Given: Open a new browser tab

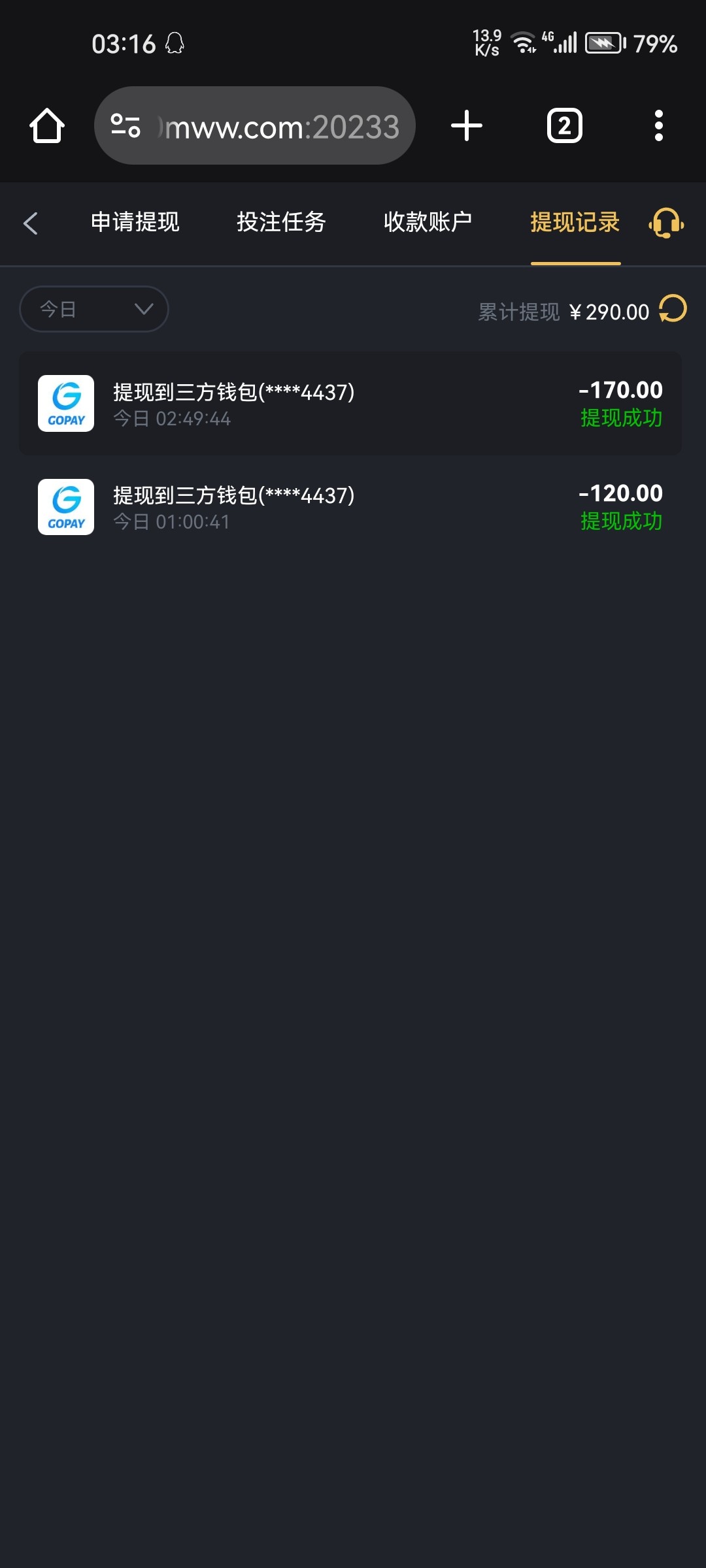Looking at the screenshot, I should [467, 125].
